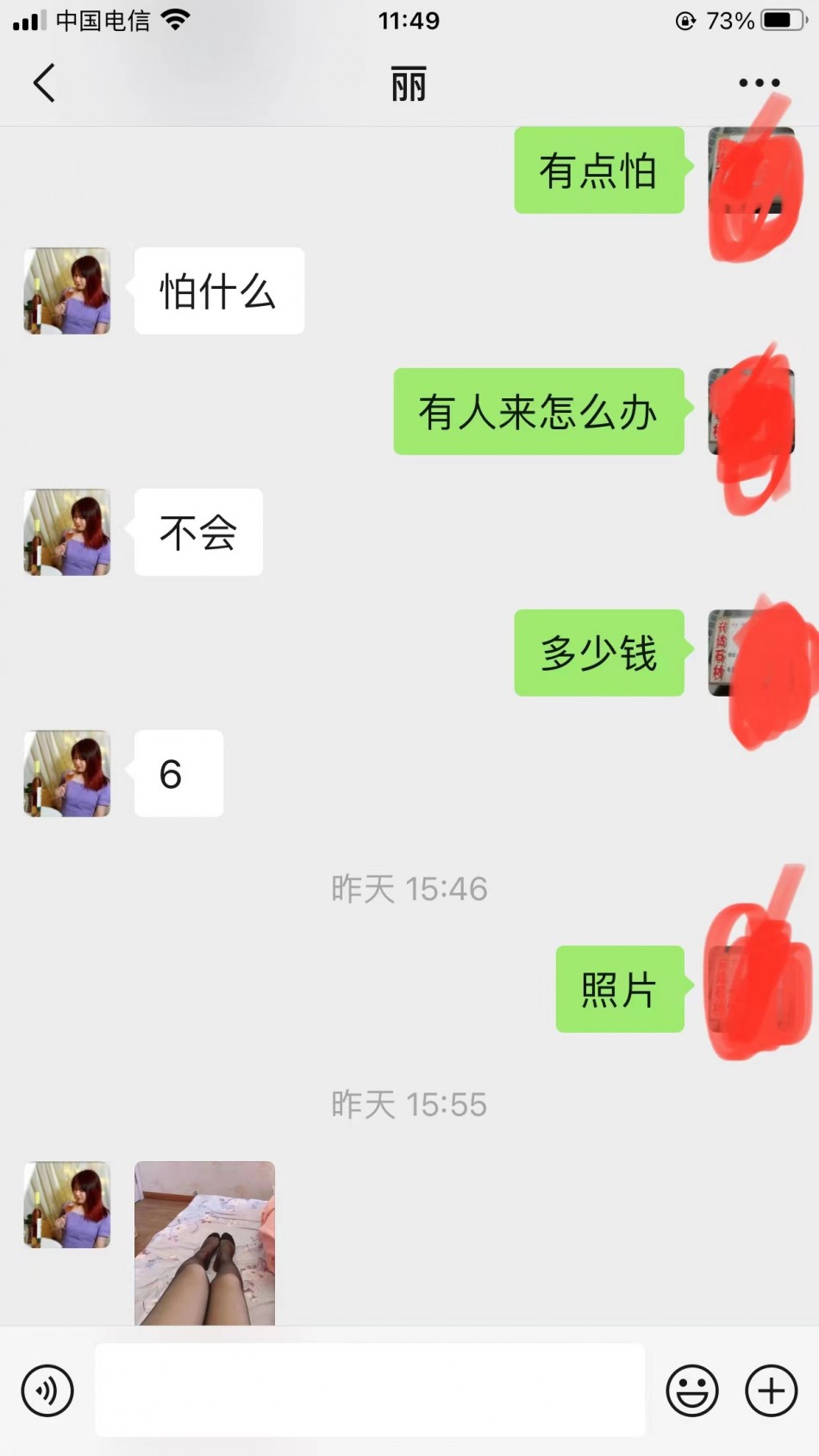This screenshot has width=819, height=1456.
Task: Open the emoji picker
Action: (691, 1390)
